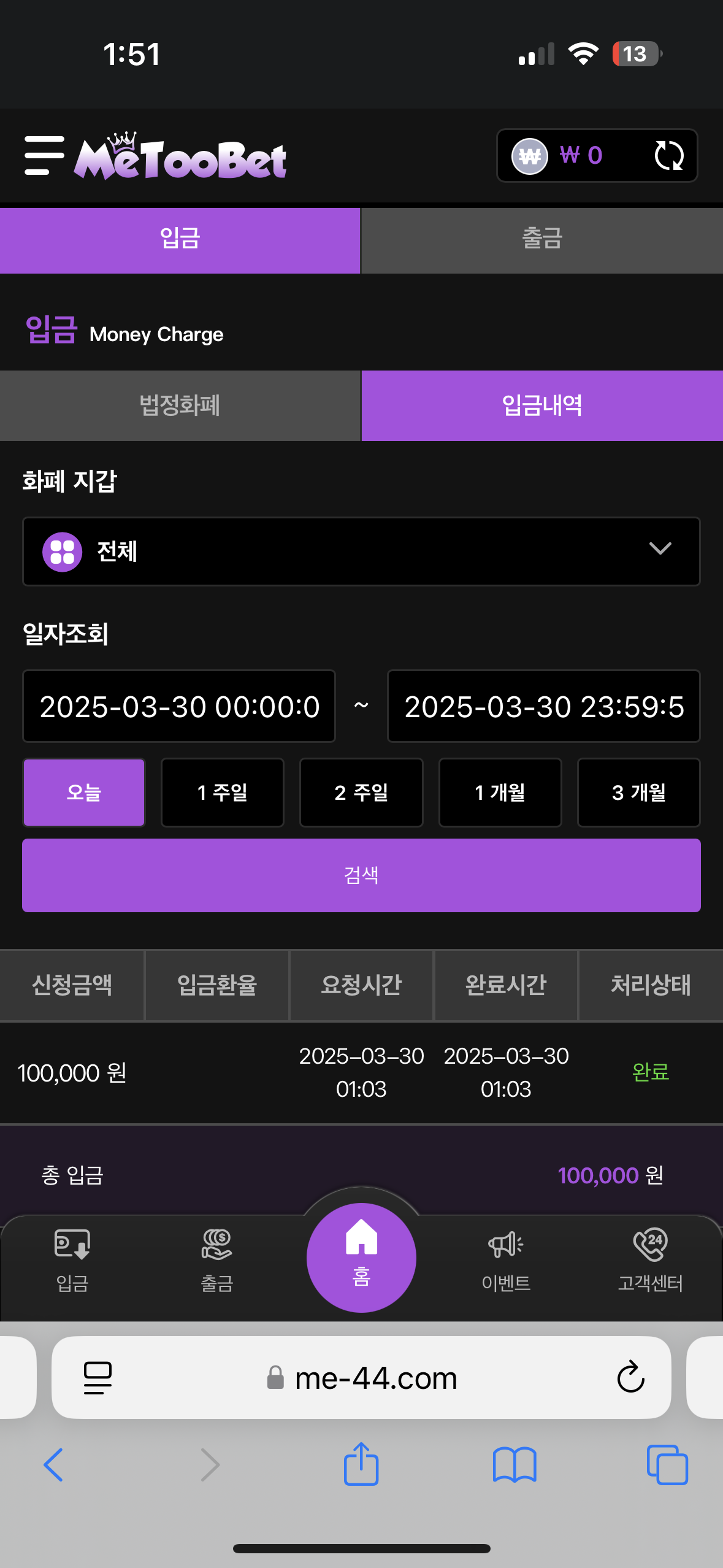Select the 3 개월 period
Image resolution: width=723 pixels, height=1568 pixels.
point(638,793)
